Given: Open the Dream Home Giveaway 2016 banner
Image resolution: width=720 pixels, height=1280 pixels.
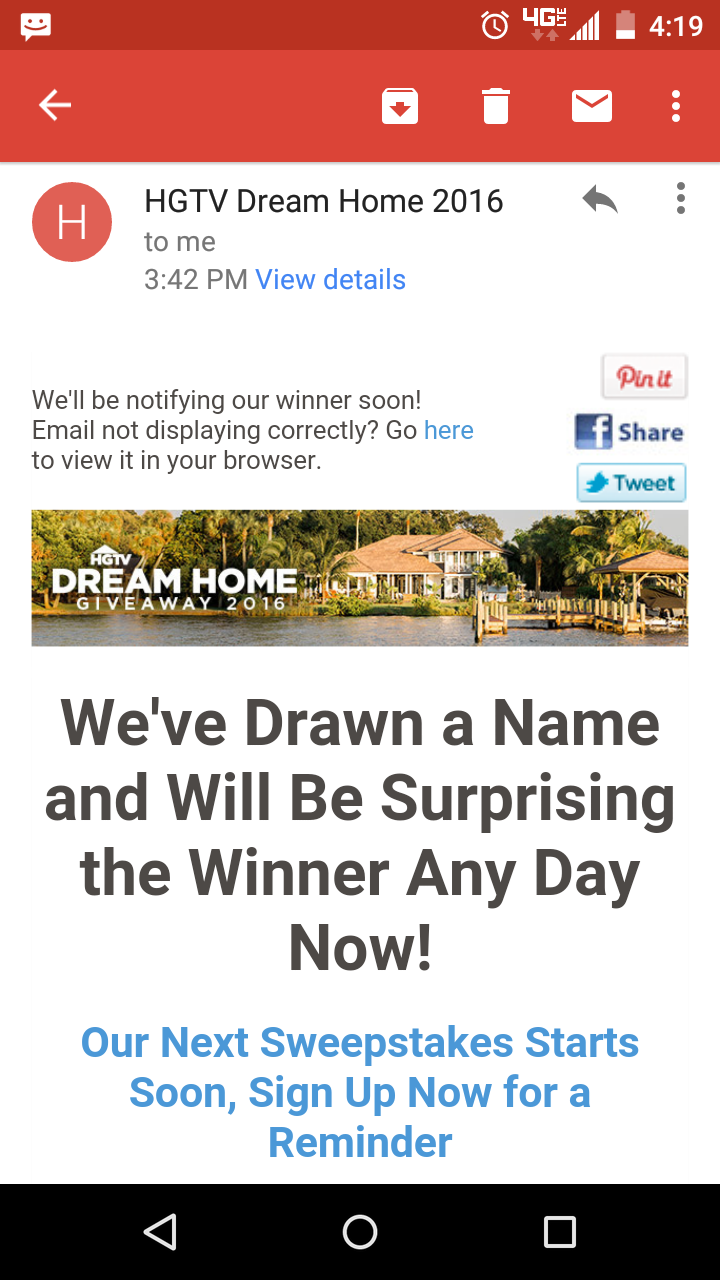Looking at the screenshot, I should (x=360, y=578).
